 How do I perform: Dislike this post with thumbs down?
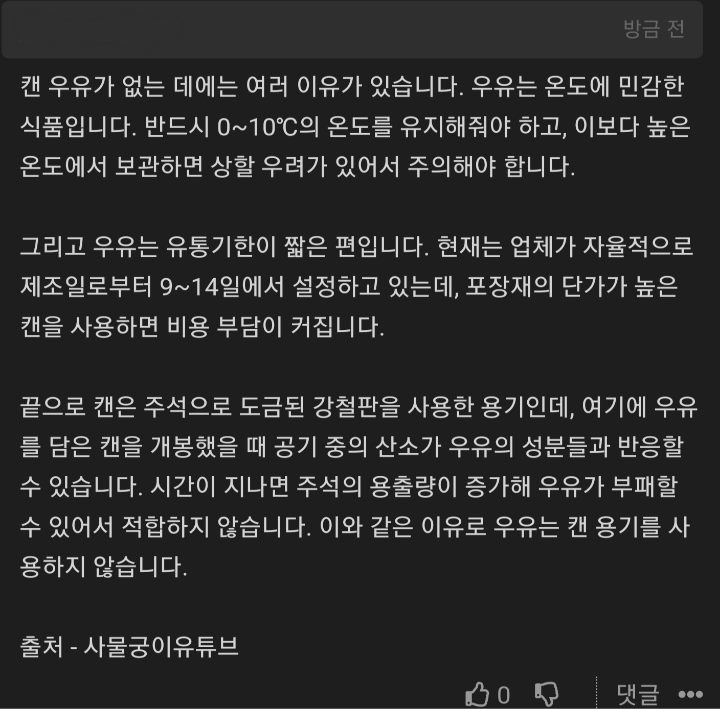click(x=546, y=693)
